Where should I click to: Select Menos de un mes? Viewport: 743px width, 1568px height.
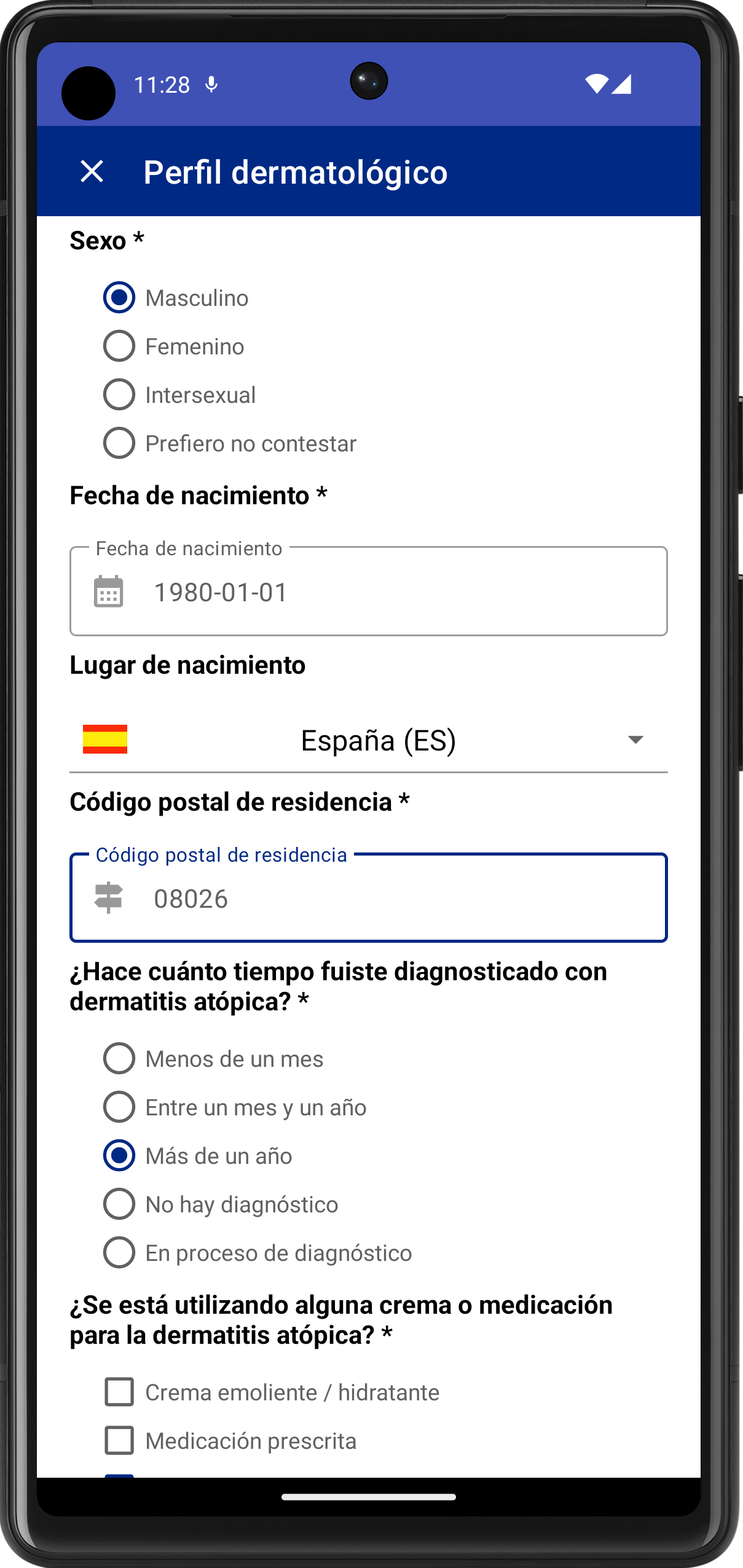[119, 1059]
